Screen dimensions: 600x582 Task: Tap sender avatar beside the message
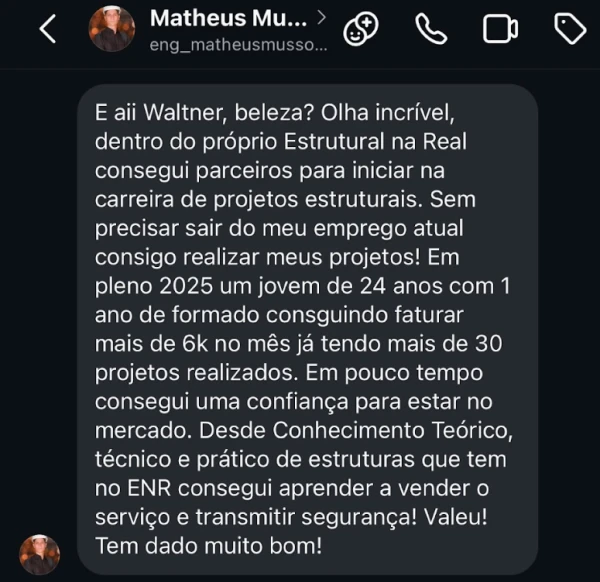(x=40, y=553)
